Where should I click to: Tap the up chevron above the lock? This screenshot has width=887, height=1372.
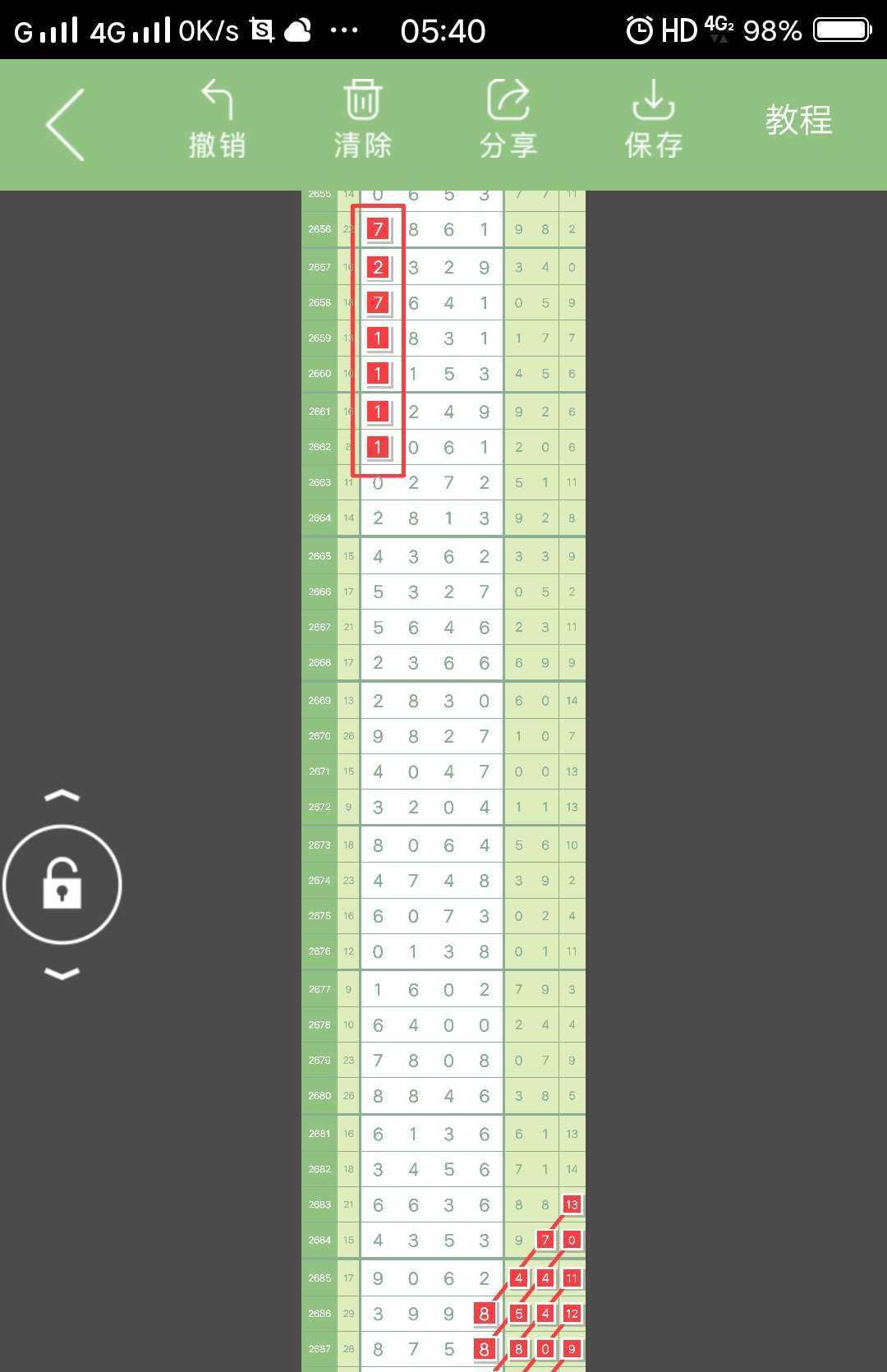click(62, 796)
